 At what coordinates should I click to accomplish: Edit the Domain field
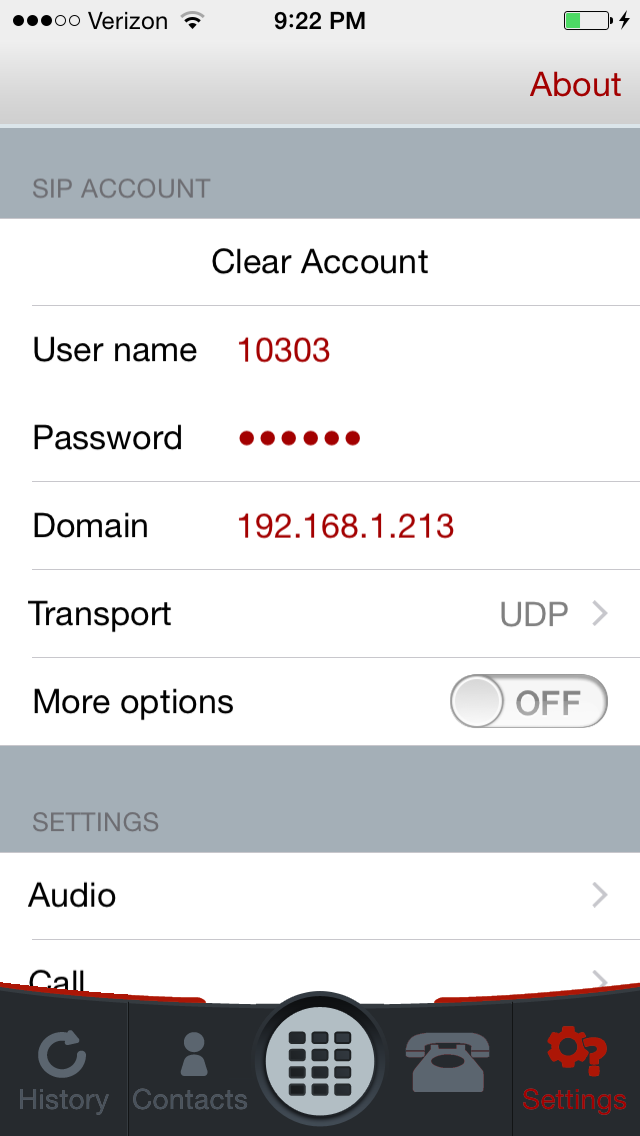pyautogui.click(x=320, y=526)
